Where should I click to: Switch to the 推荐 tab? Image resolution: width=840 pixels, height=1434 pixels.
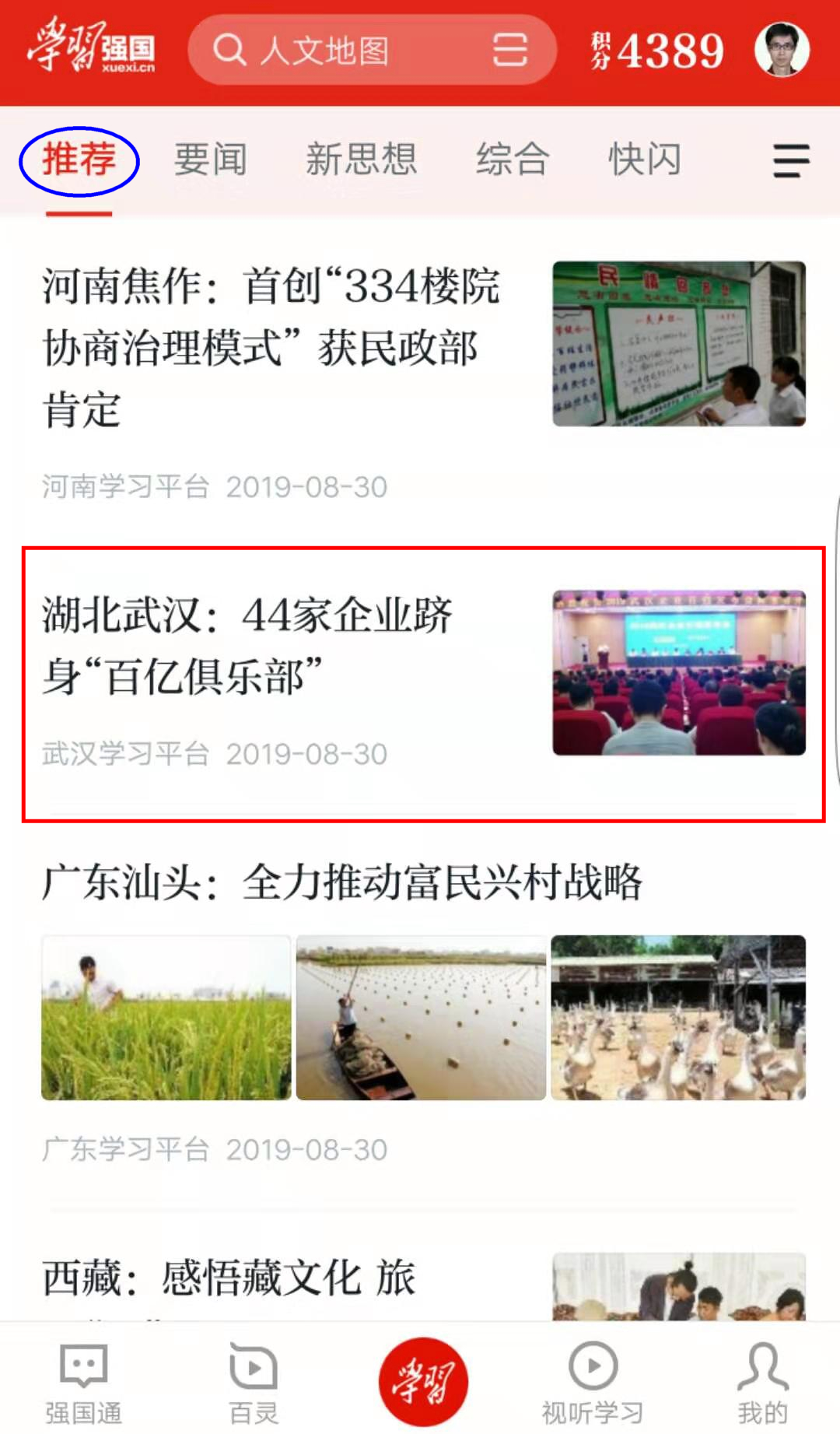coord(79,160)
